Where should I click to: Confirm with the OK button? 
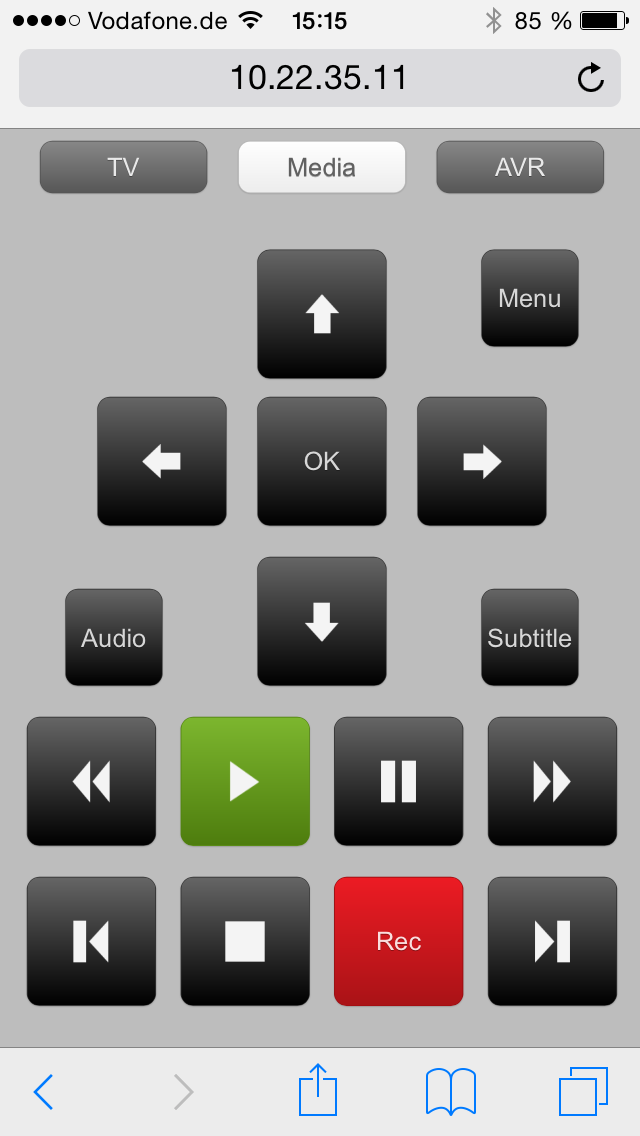(x=321, y=461)
